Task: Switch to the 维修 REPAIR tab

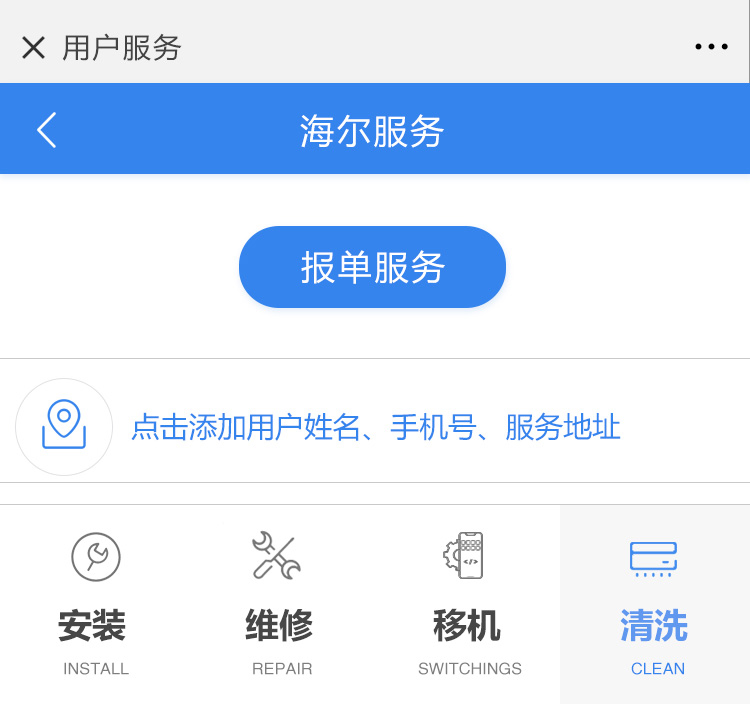Action: click(x=280, y=604)
